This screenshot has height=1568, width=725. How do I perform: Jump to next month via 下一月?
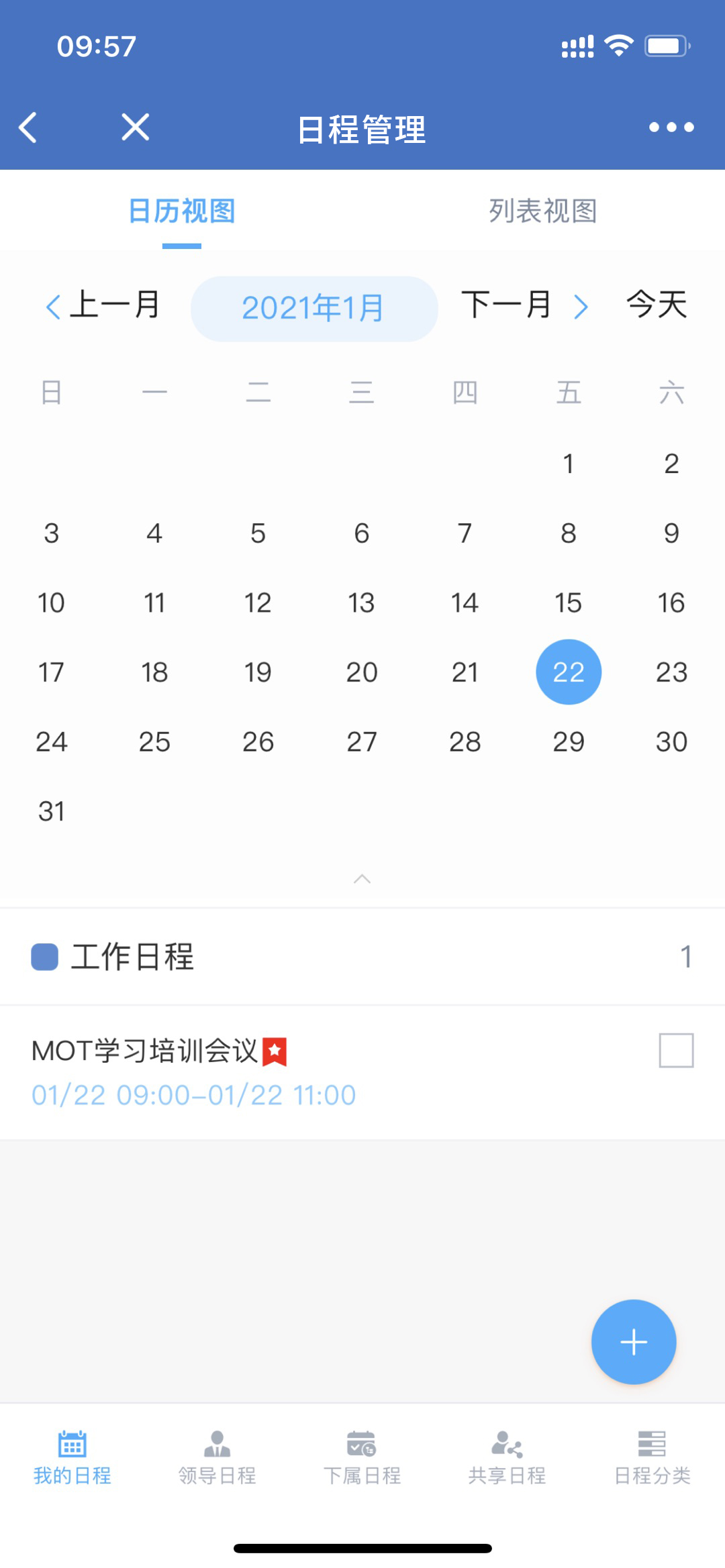pyautogui.click(x=524, y=306)
